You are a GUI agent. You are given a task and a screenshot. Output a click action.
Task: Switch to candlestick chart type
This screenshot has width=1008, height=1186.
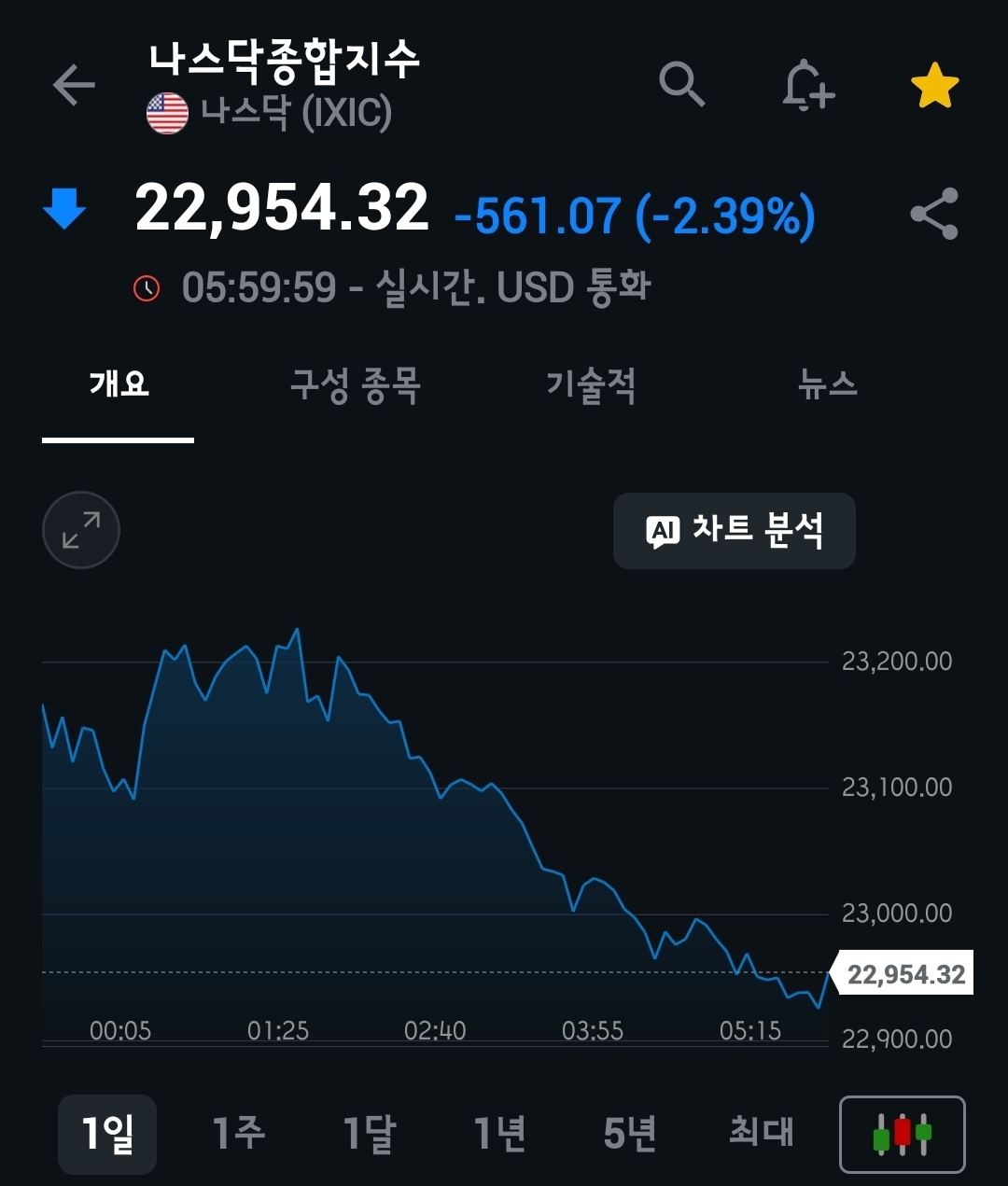click(903, 1134)
